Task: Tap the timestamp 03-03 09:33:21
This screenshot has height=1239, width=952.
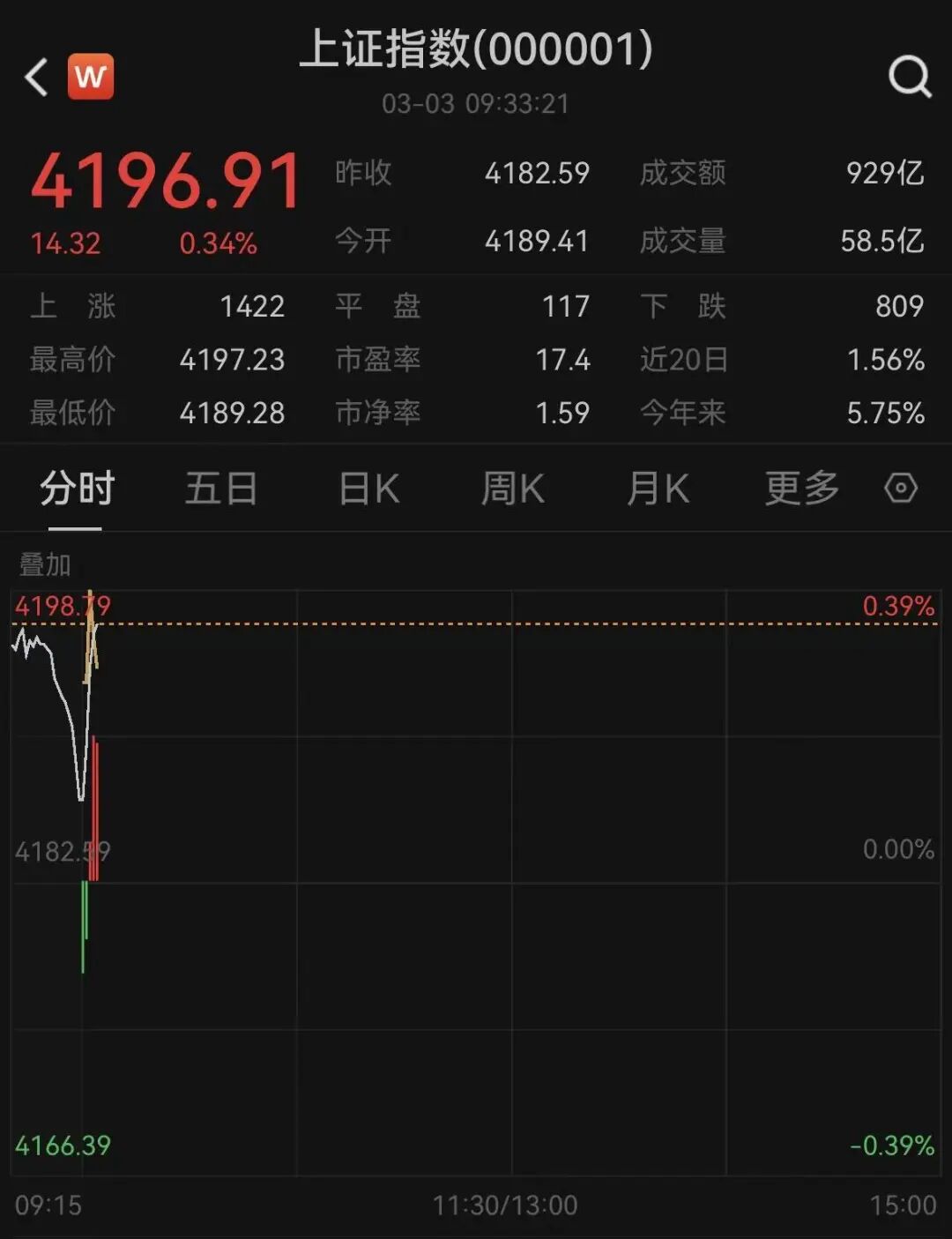Action: 476,103
